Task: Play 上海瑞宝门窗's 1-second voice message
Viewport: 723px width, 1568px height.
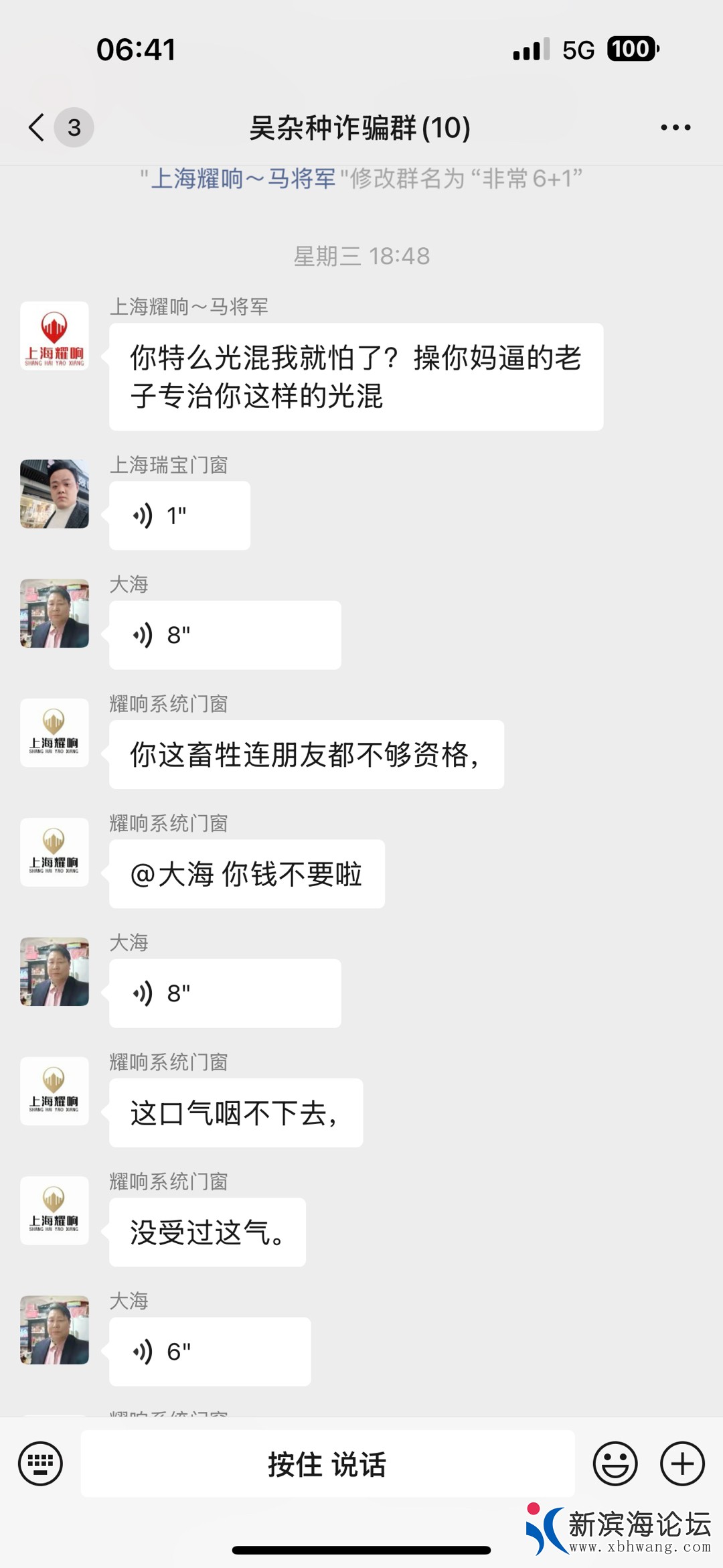Action: pos(179,516)
